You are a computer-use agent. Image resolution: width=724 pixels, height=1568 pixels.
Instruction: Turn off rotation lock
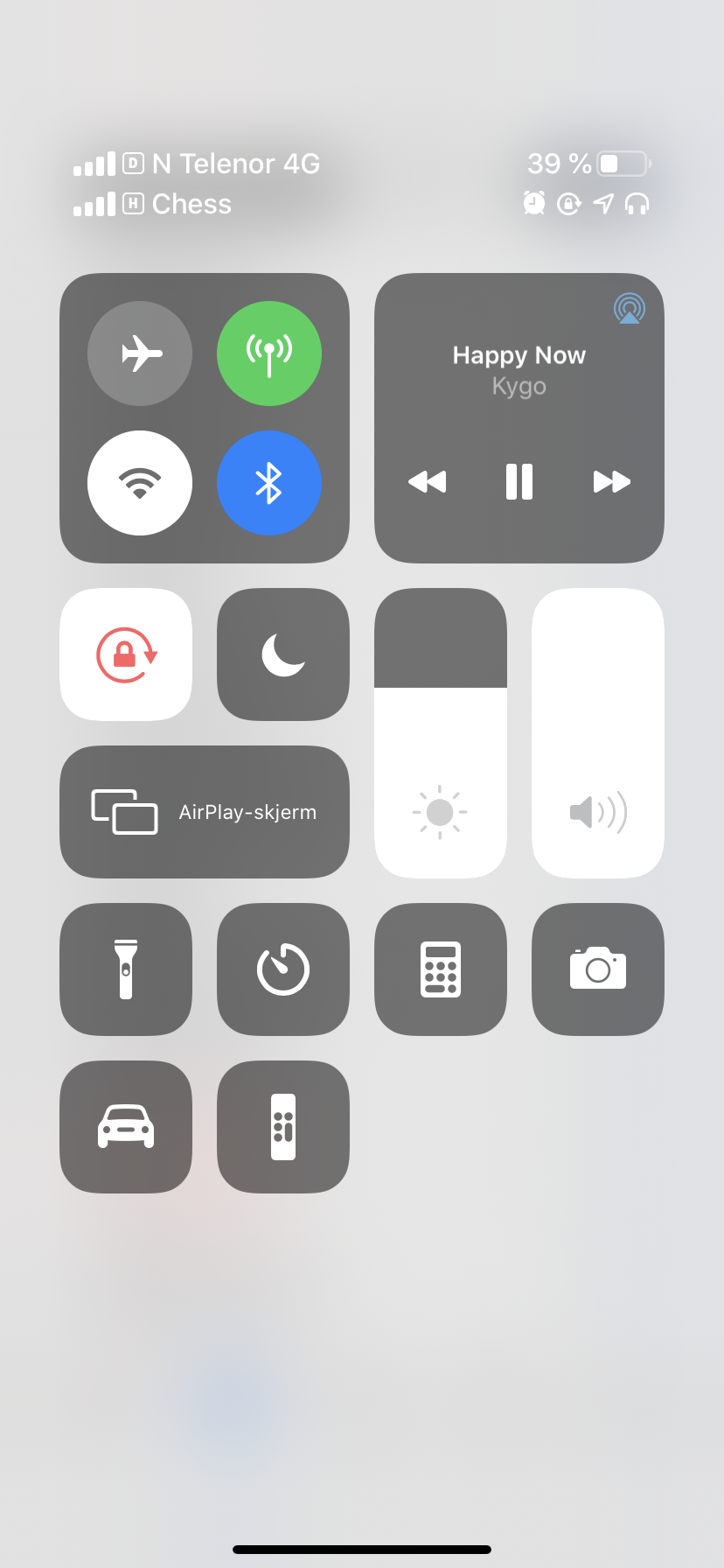click(x=126, y=654)
